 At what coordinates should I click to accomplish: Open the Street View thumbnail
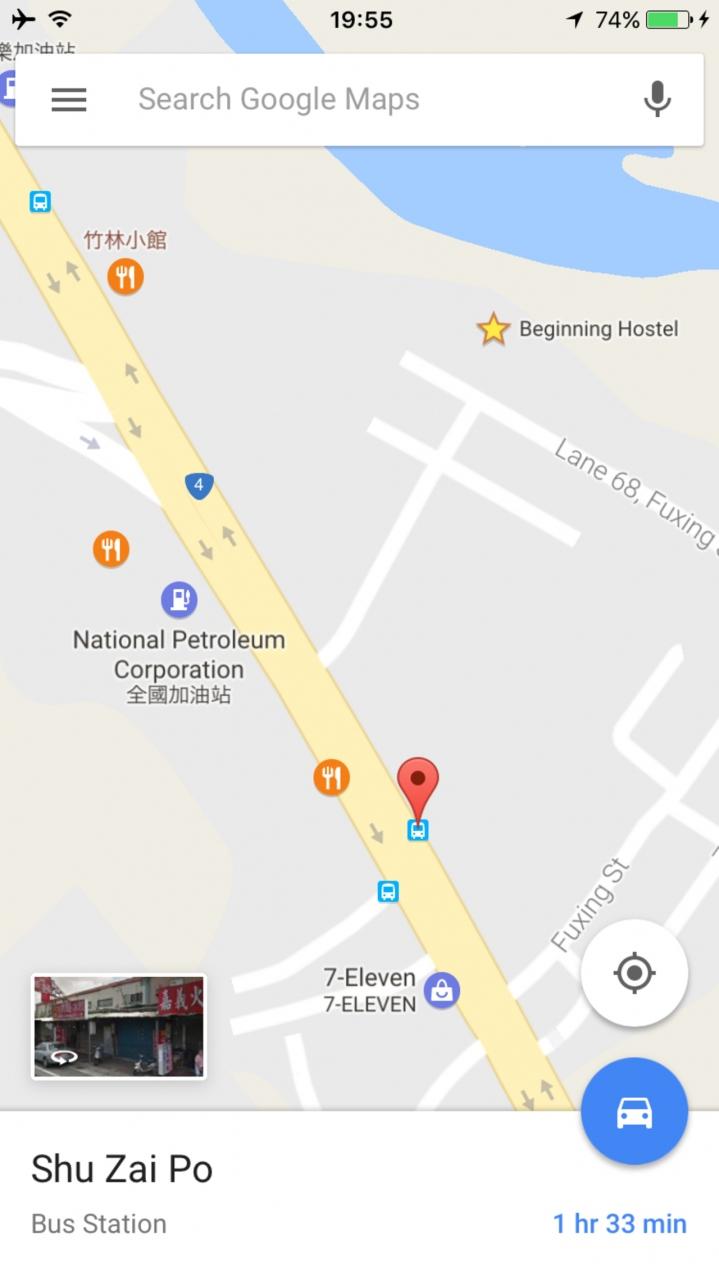click(119, 1026)
